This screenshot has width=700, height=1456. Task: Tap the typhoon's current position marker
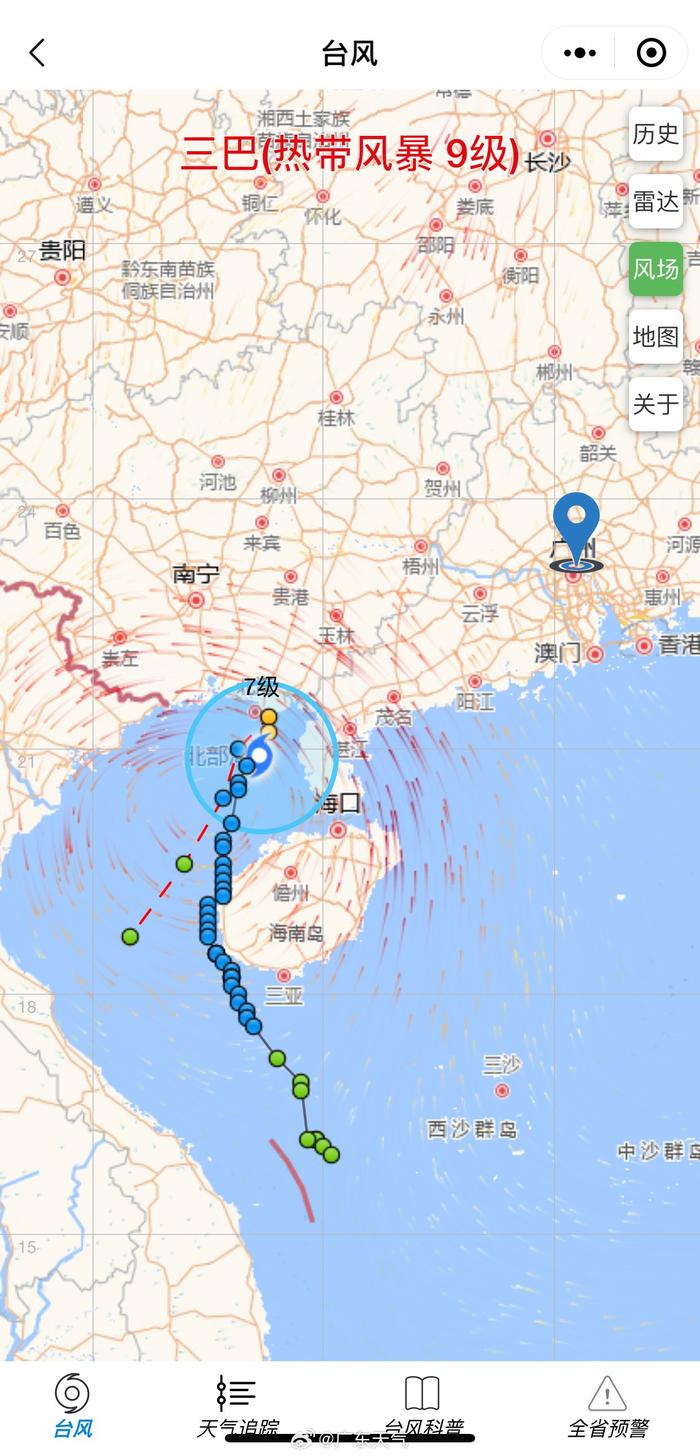(x=259, y=755)
